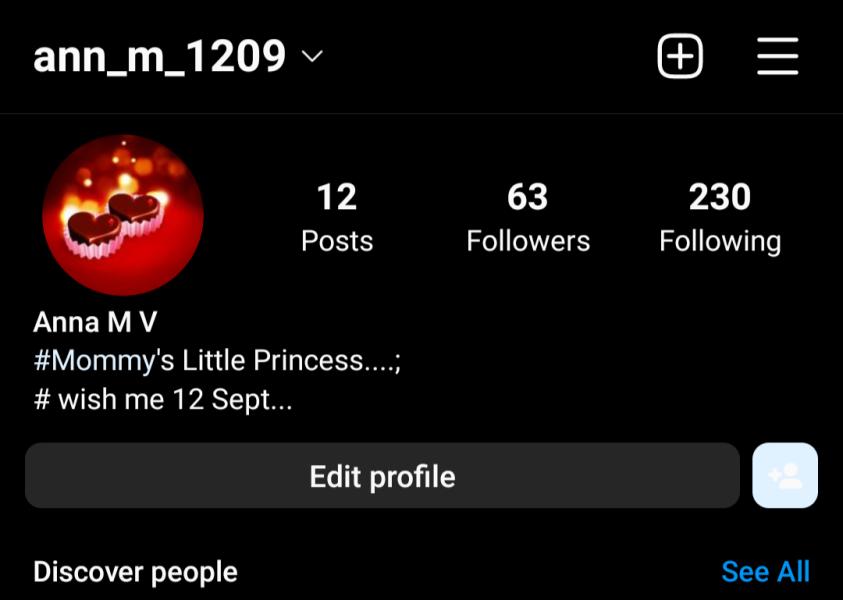The width and height of the screenshot is (843, 600).
Task: View the 12 posts count
Action: 337,217
